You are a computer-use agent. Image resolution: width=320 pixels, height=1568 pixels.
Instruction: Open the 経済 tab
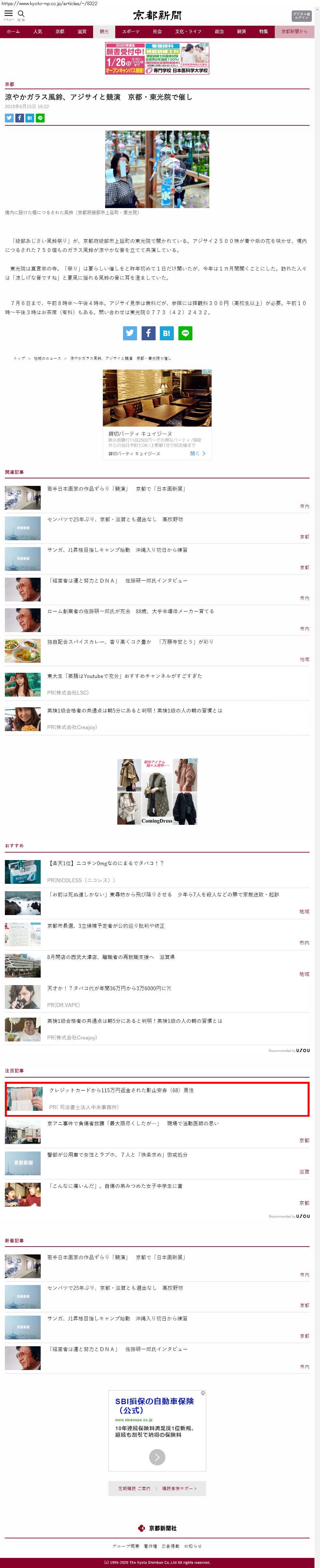point(242,32)
